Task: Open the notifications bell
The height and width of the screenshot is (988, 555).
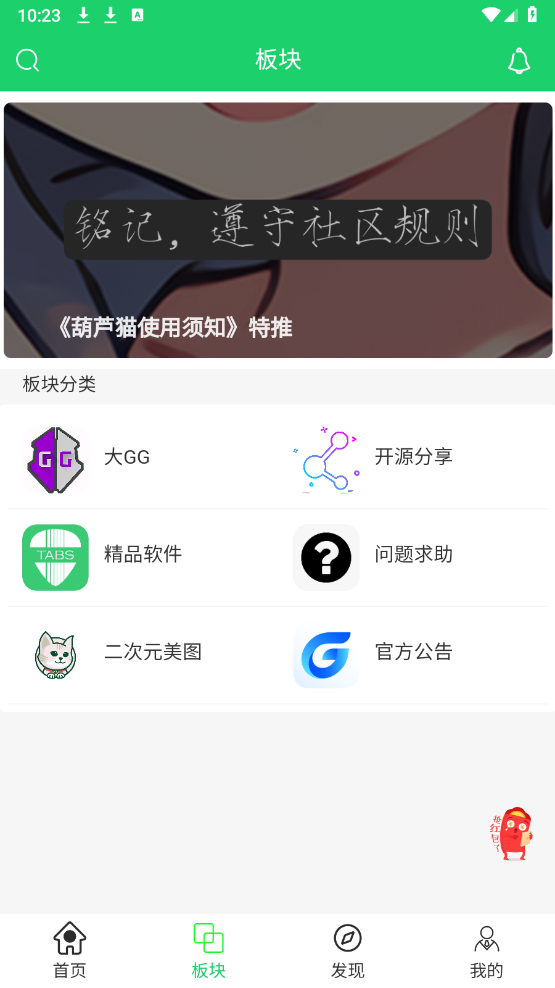Action: click(519, 60)
